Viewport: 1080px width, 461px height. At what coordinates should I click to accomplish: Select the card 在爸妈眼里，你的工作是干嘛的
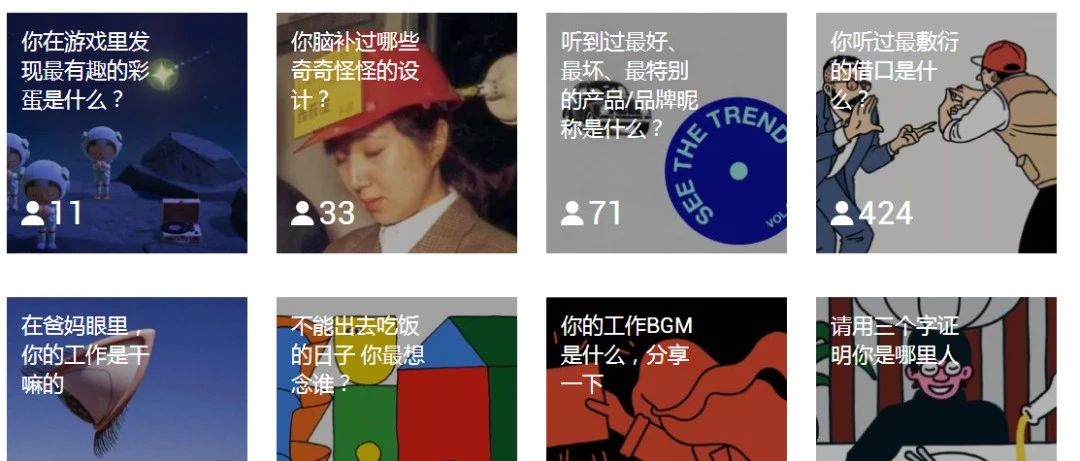pos(127,379)
